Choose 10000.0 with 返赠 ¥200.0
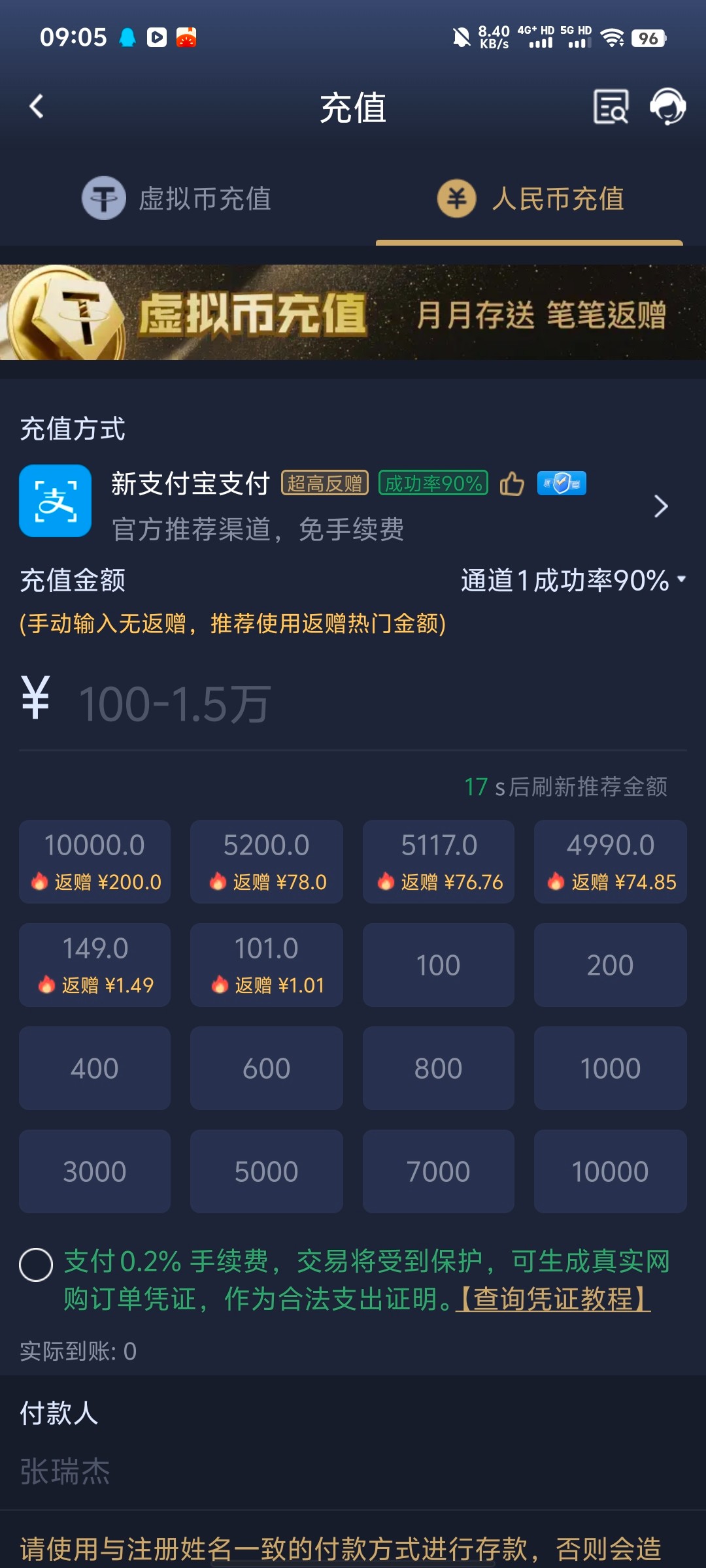The height and width of the screenshot is (1568, 706). (95, 861)
